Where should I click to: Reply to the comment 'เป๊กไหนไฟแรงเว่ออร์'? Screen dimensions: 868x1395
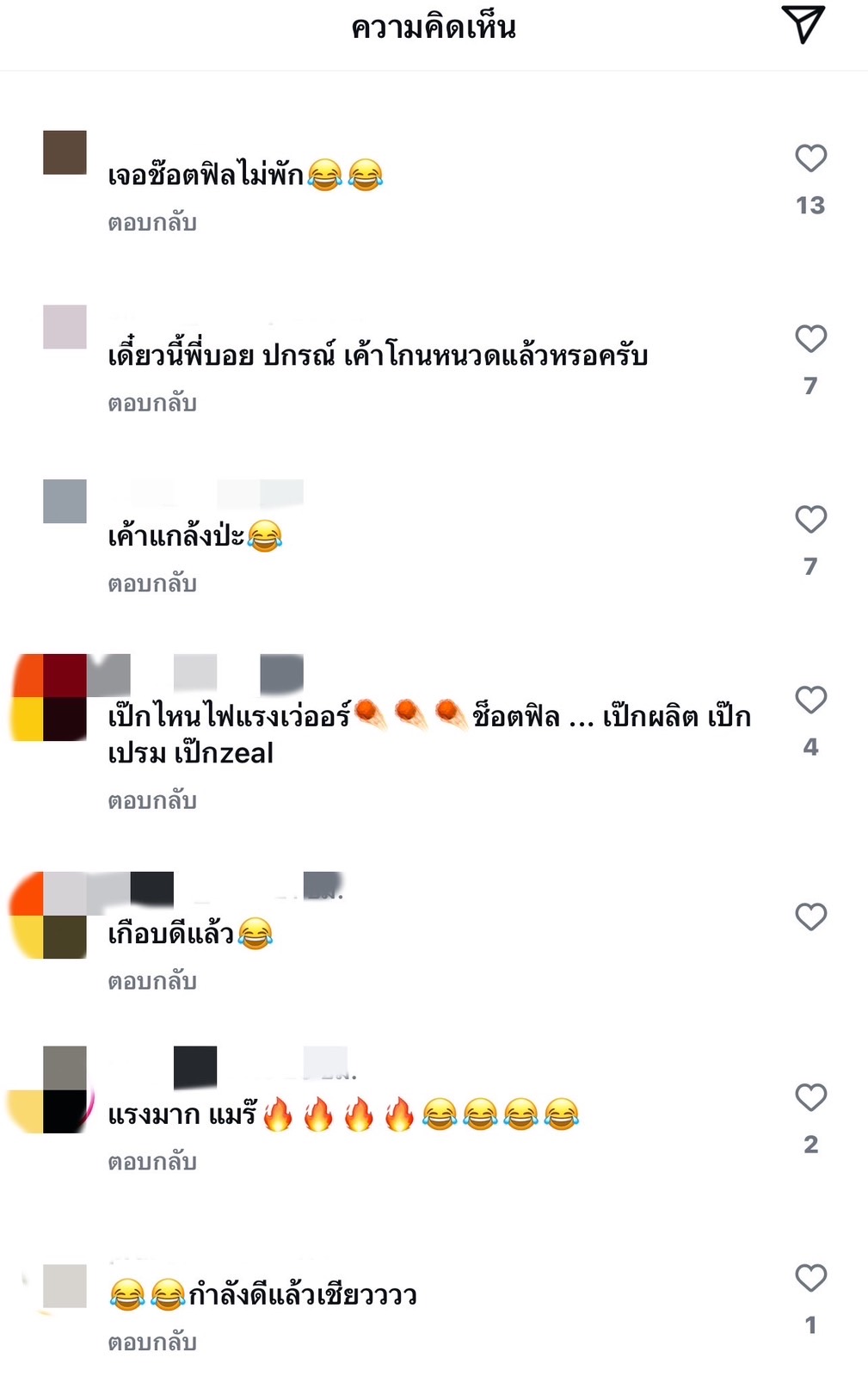pyautogui.click(x=152, y=801)
